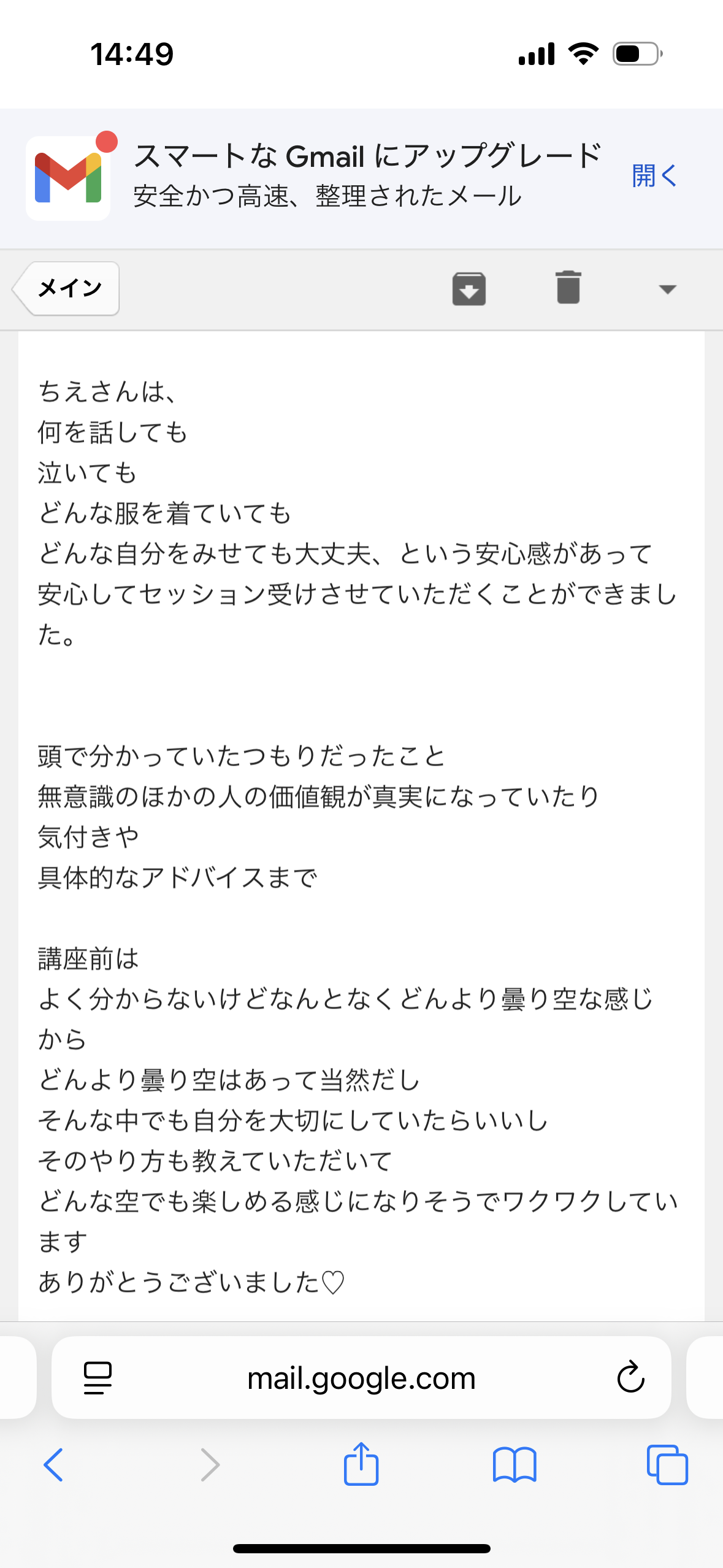Show all open Safari tabs
Image resolution: width=723 pixels, height=1568 pixels.
click(x=667, y=1465)
